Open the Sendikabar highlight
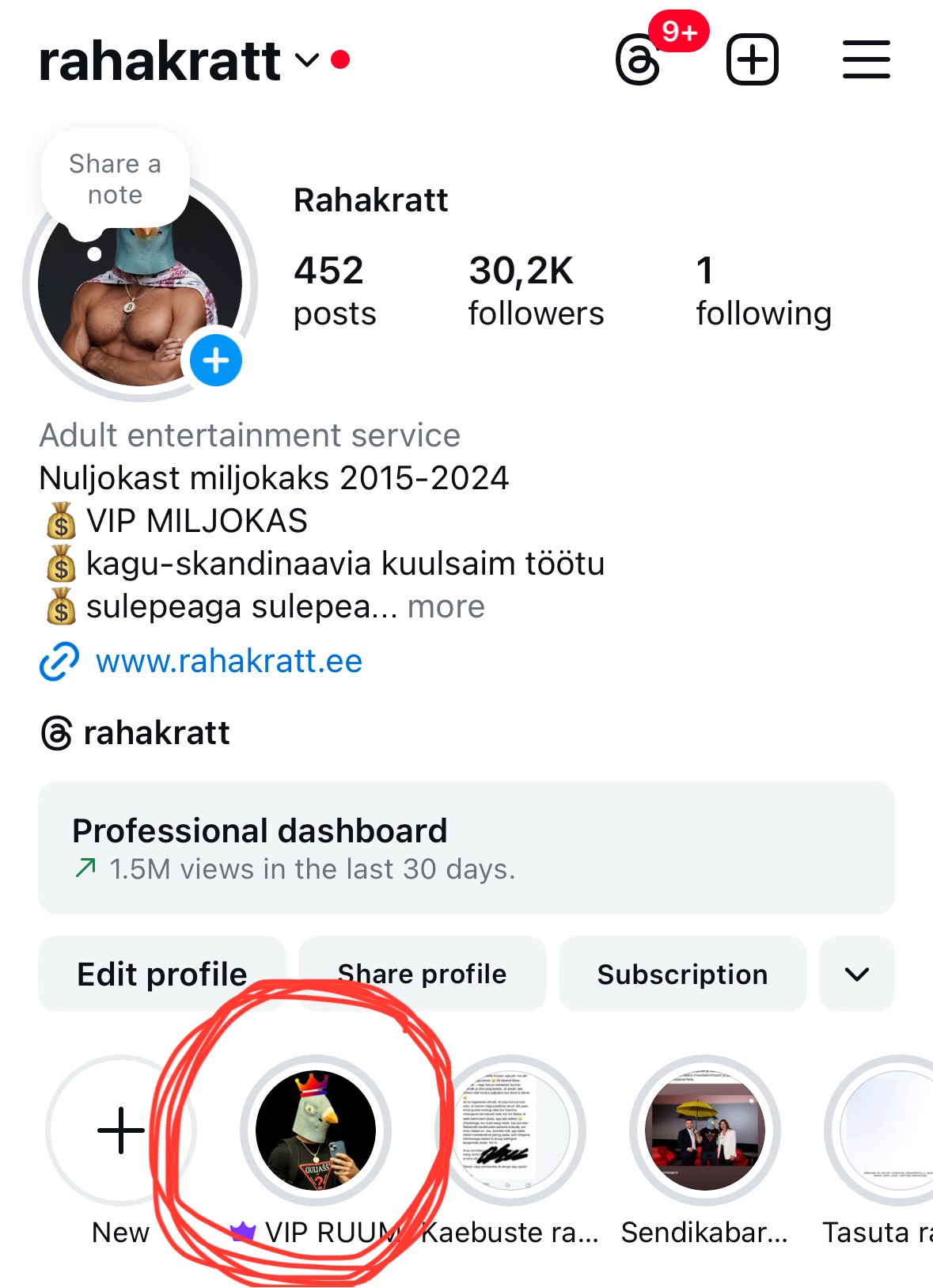The width and height of the screenshot is (933, 1288). point(704,1130)
